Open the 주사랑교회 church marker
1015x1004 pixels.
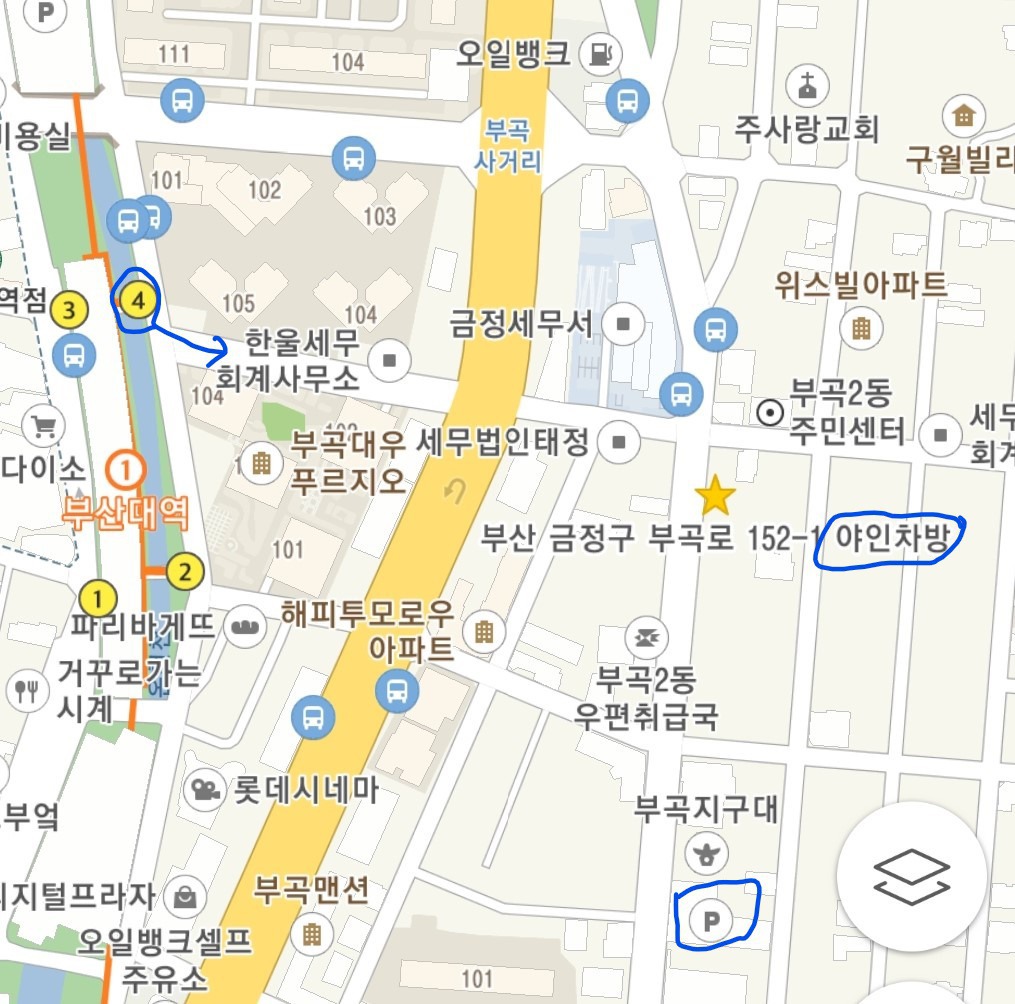[807, 86]
